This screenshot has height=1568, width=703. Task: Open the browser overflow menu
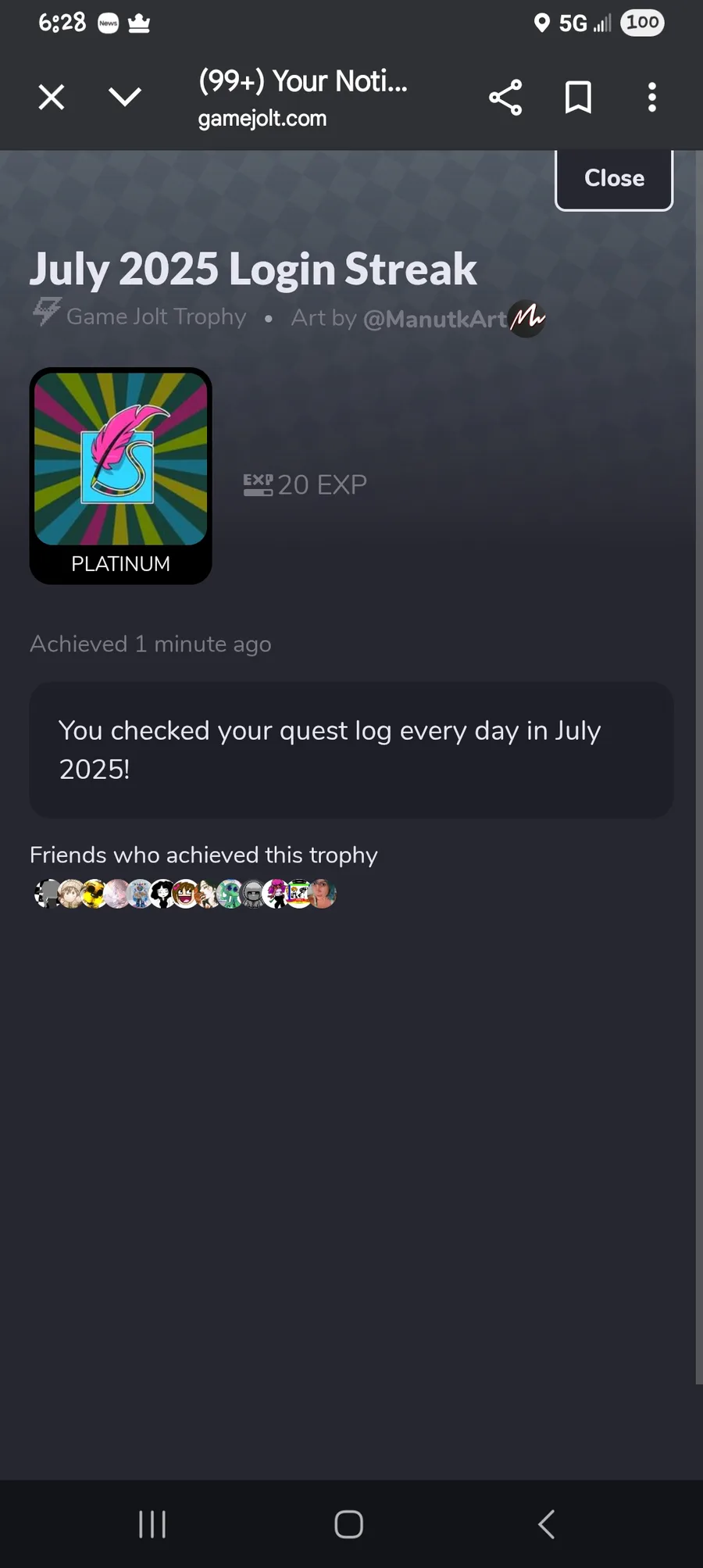tap(651, 98)
